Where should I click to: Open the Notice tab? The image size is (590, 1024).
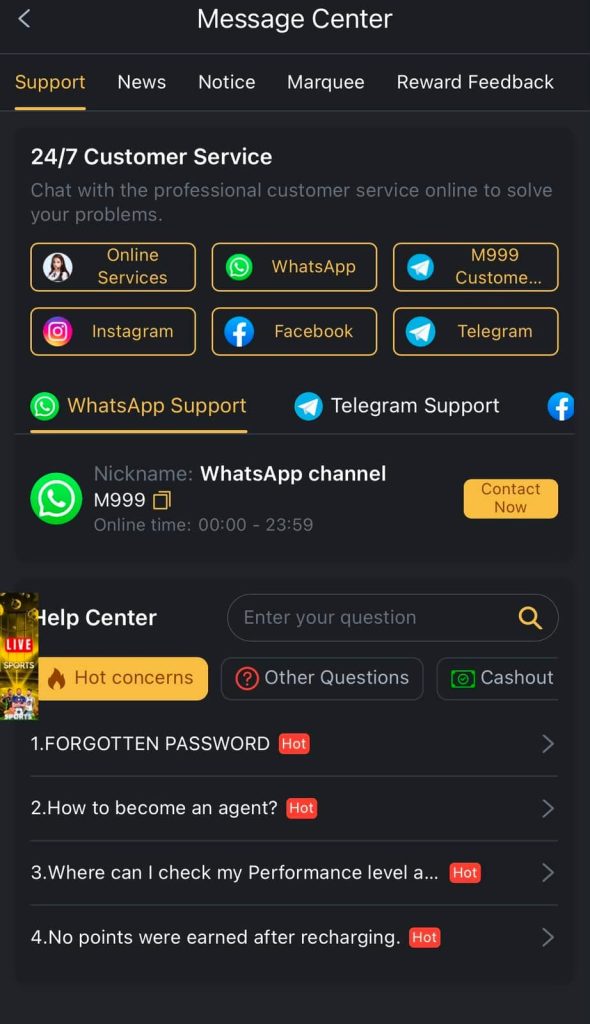227,82
